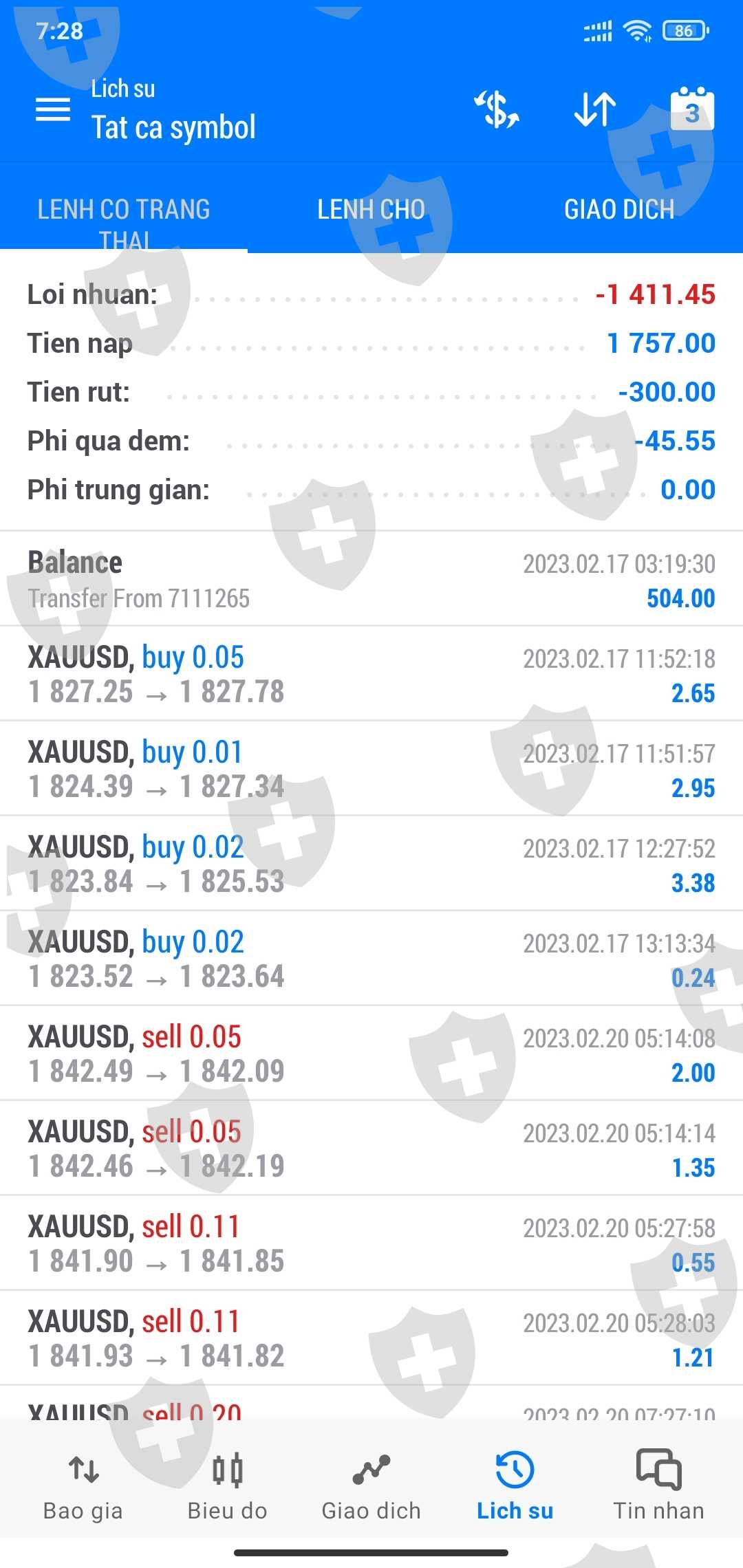The width and height of the screenshot is (743, 1568).
Task: Open XAUUSD sell 0.05 trade with profit 2.00
Action: pyautogui.click(x=371, y=1054)
